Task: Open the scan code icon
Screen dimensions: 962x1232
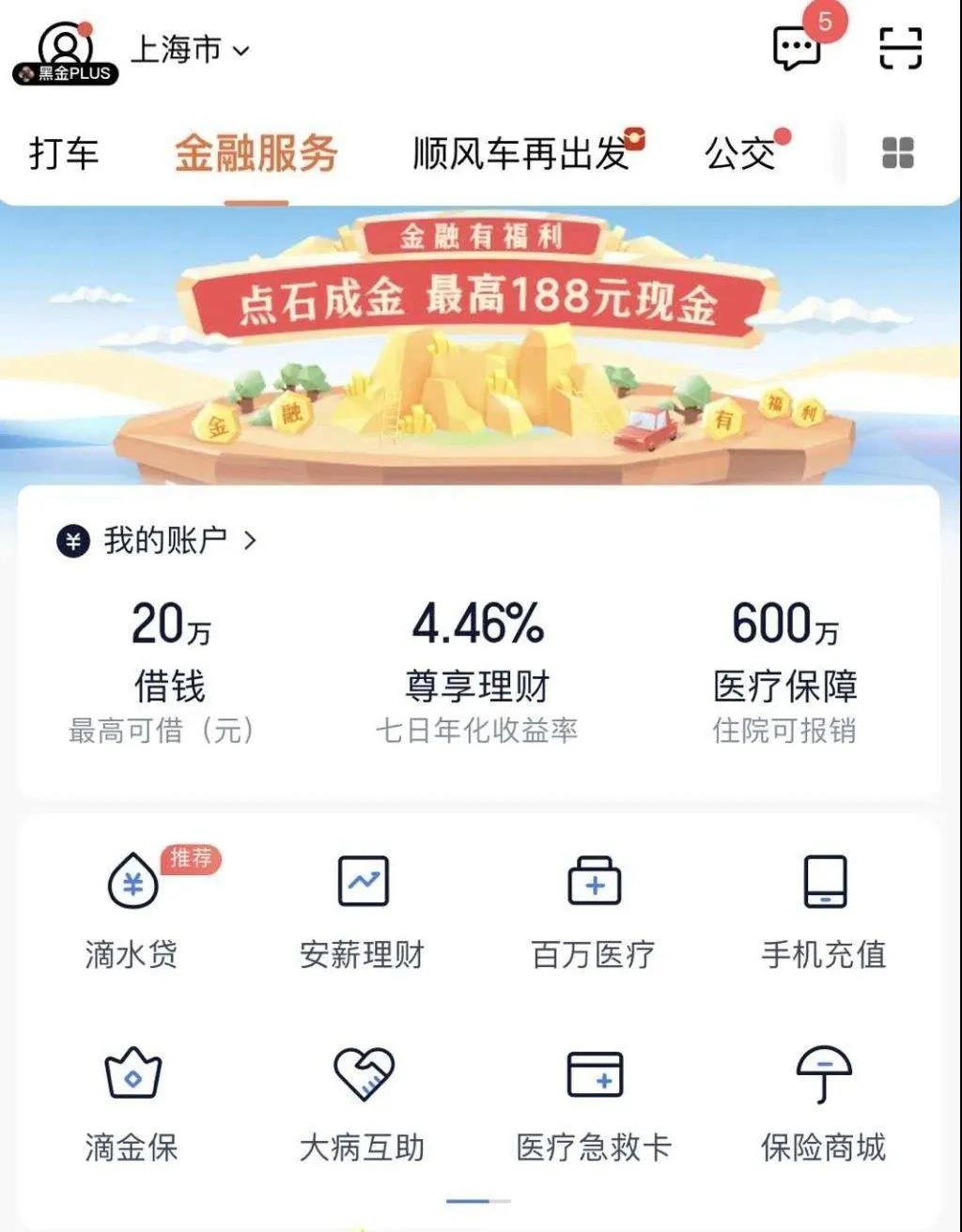Action: point(900,48)
